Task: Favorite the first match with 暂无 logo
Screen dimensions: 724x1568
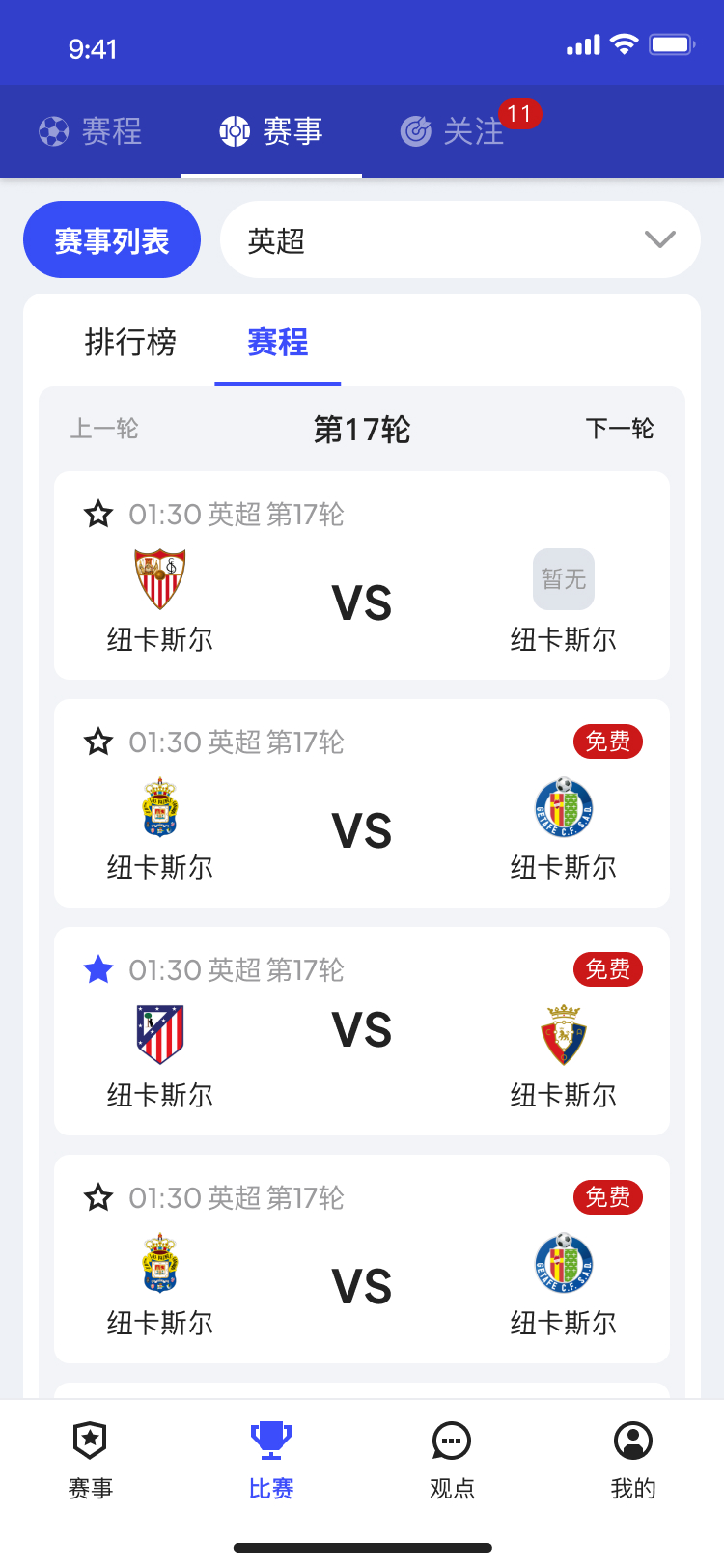Action: 98,515
